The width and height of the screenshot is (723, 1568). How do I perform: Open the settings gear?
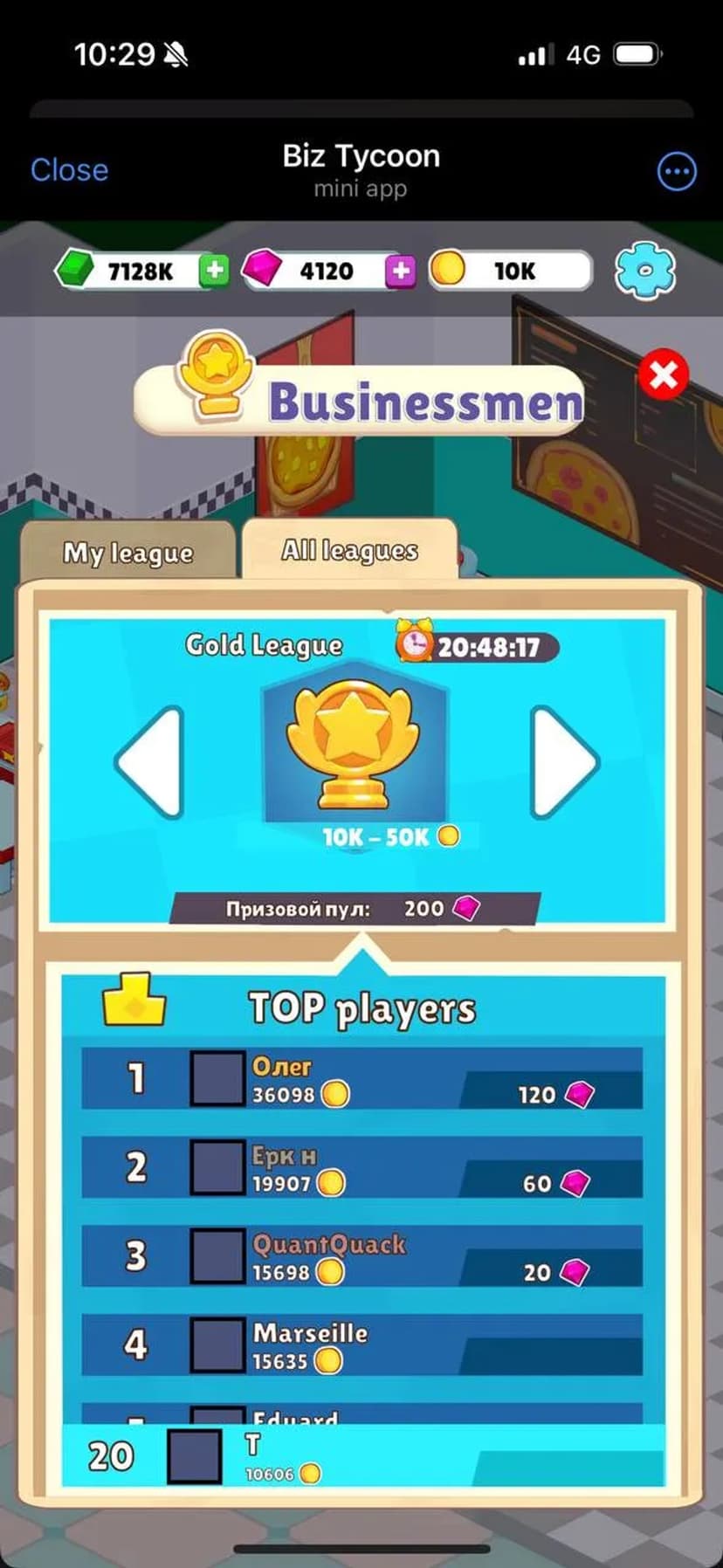click(644, 271)
